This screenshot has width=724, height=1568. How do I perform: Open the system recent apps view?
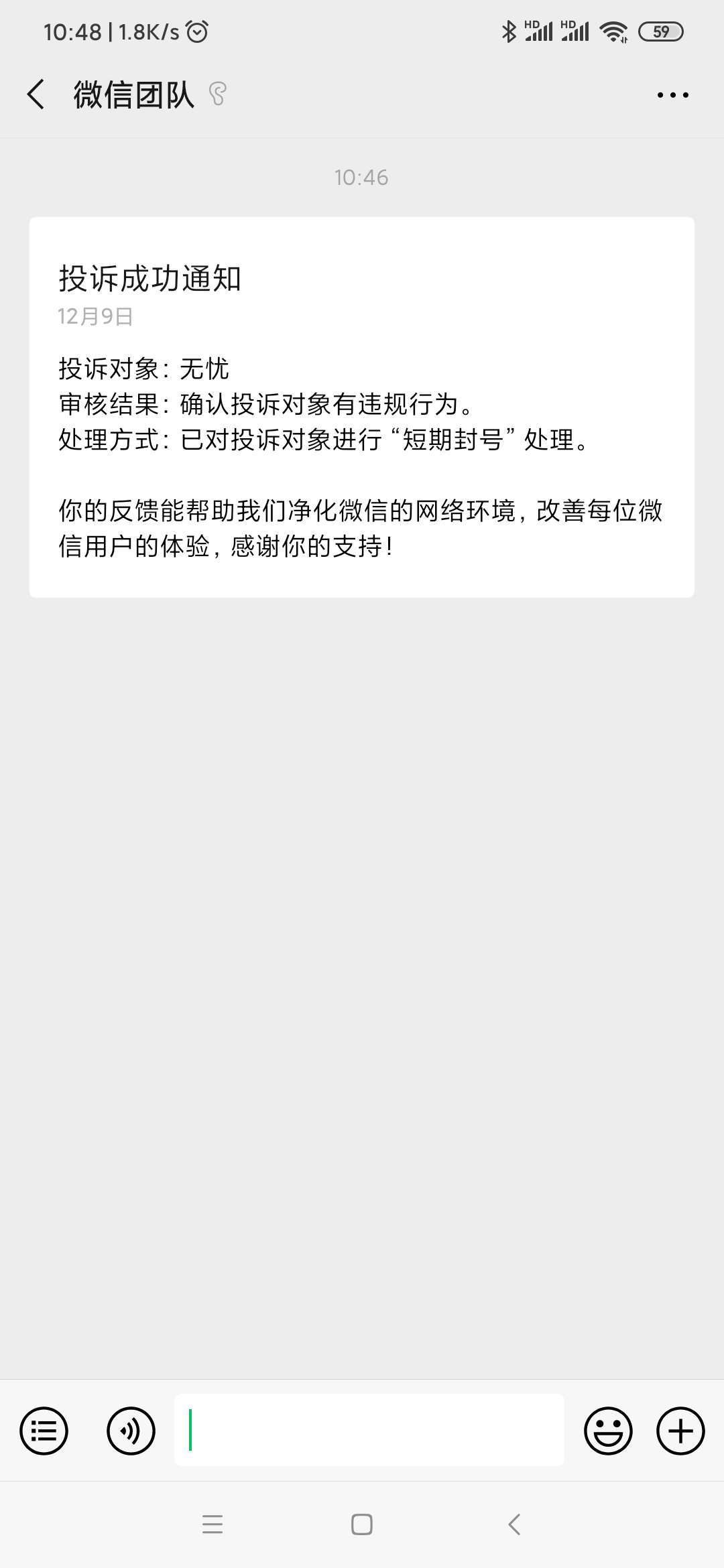coord(213,1524)
